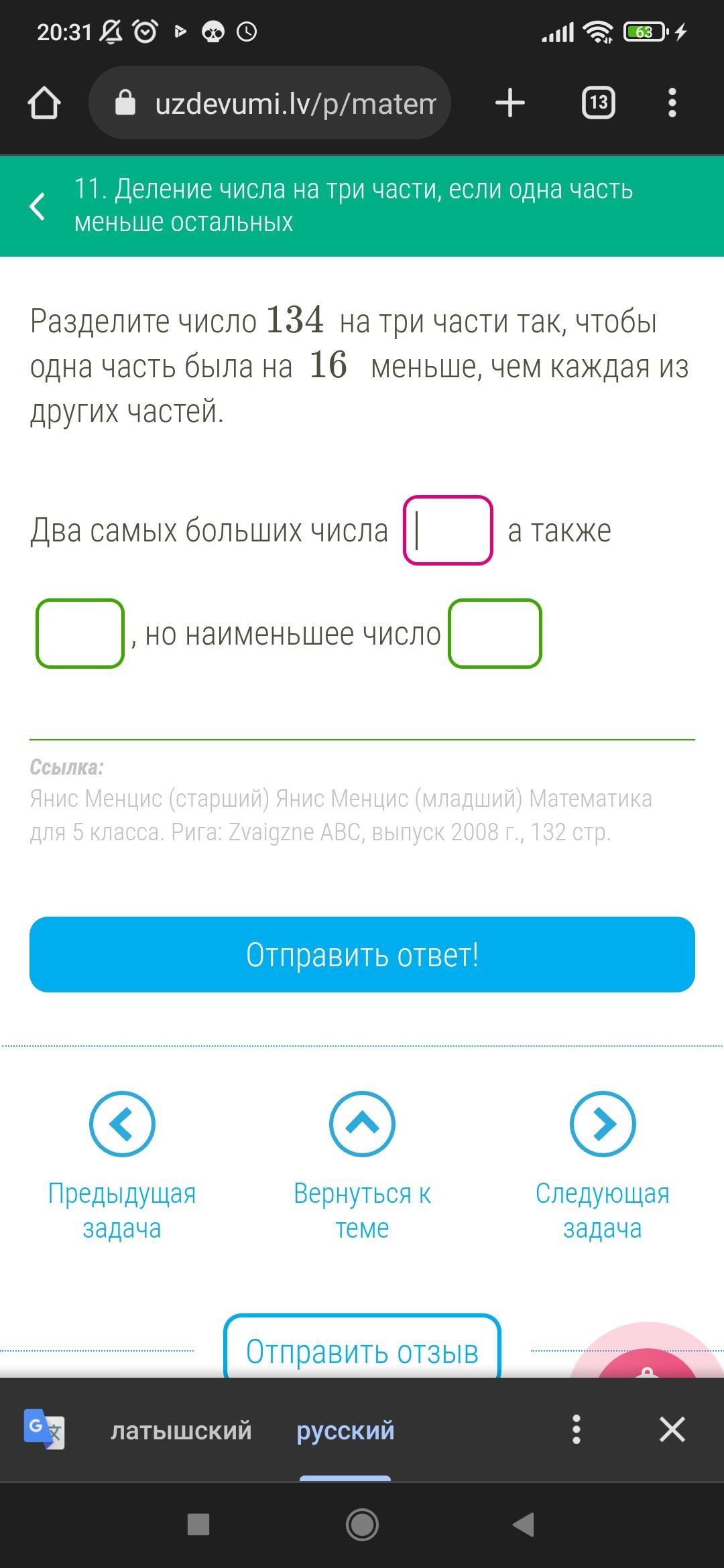Select the smallest number input field
This screenshot has height=1568, width=724.
coord(495,633)
